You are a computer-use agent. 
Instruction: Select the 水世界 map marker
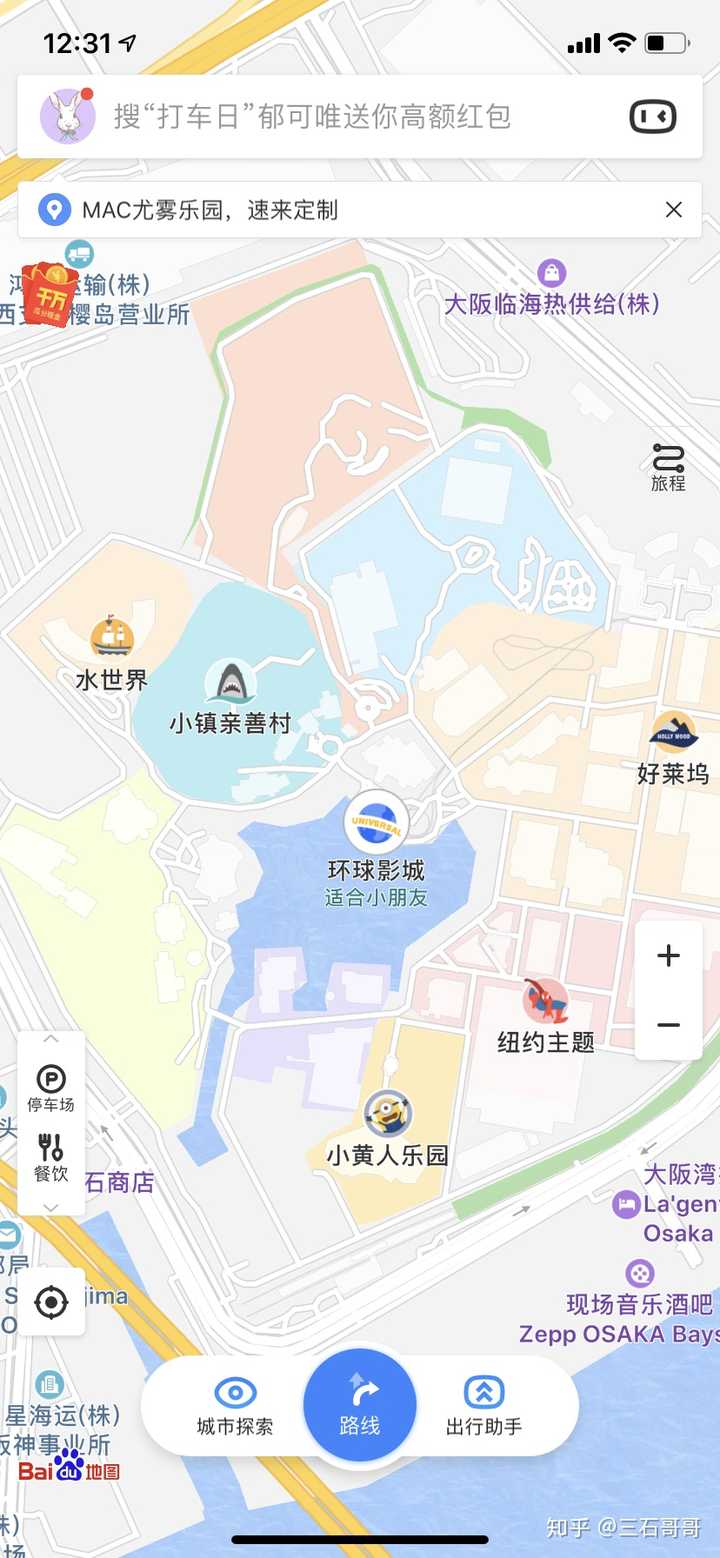coord(112,638)
